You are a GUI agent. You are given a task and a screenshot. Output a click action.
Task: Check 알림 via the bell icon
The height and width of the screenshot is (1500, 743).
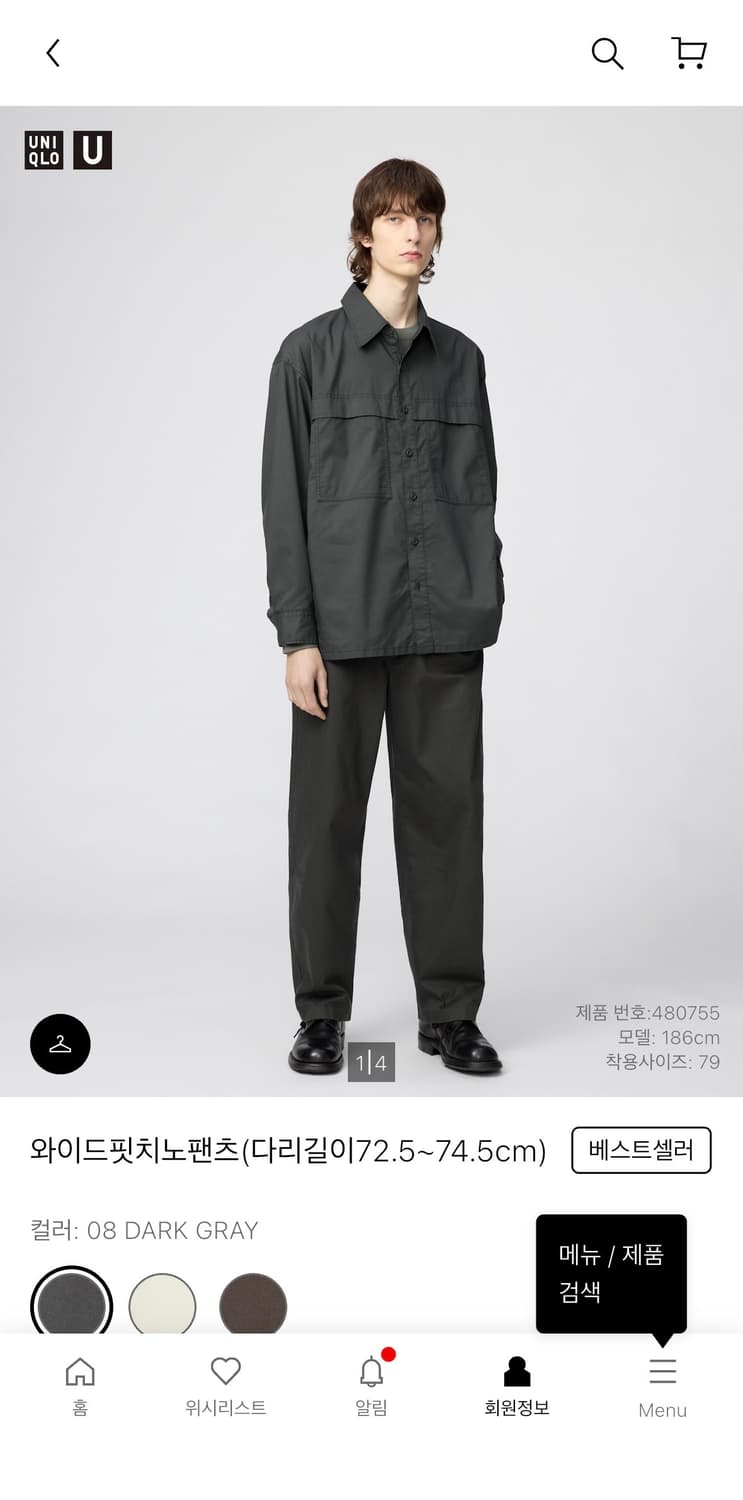click(373, 1382)
